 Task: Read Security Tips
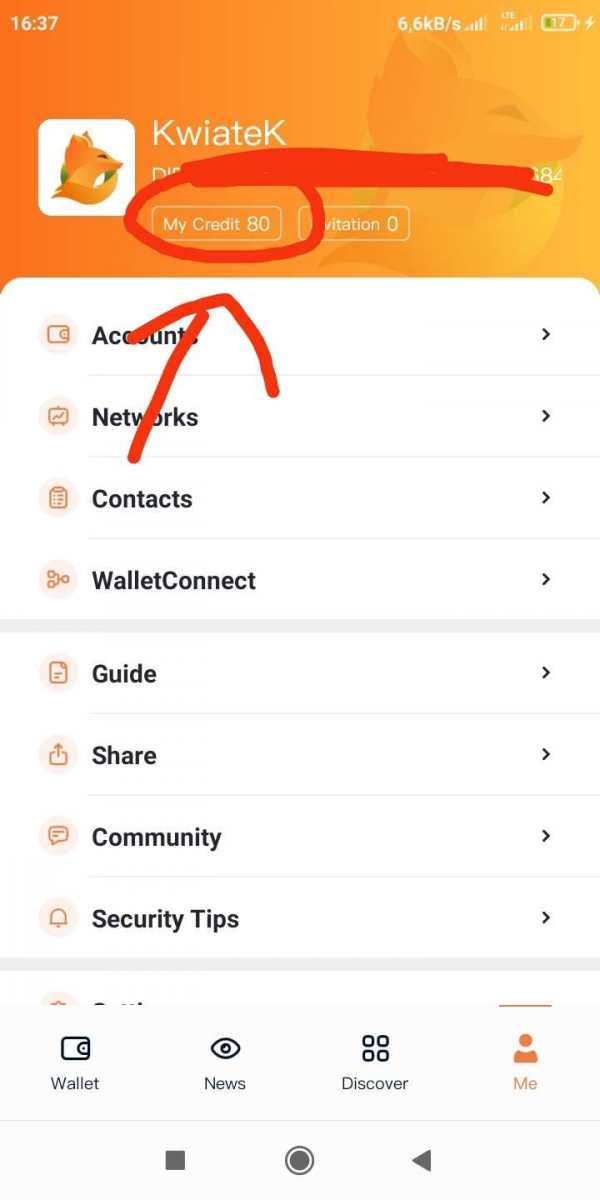point(300,919)
